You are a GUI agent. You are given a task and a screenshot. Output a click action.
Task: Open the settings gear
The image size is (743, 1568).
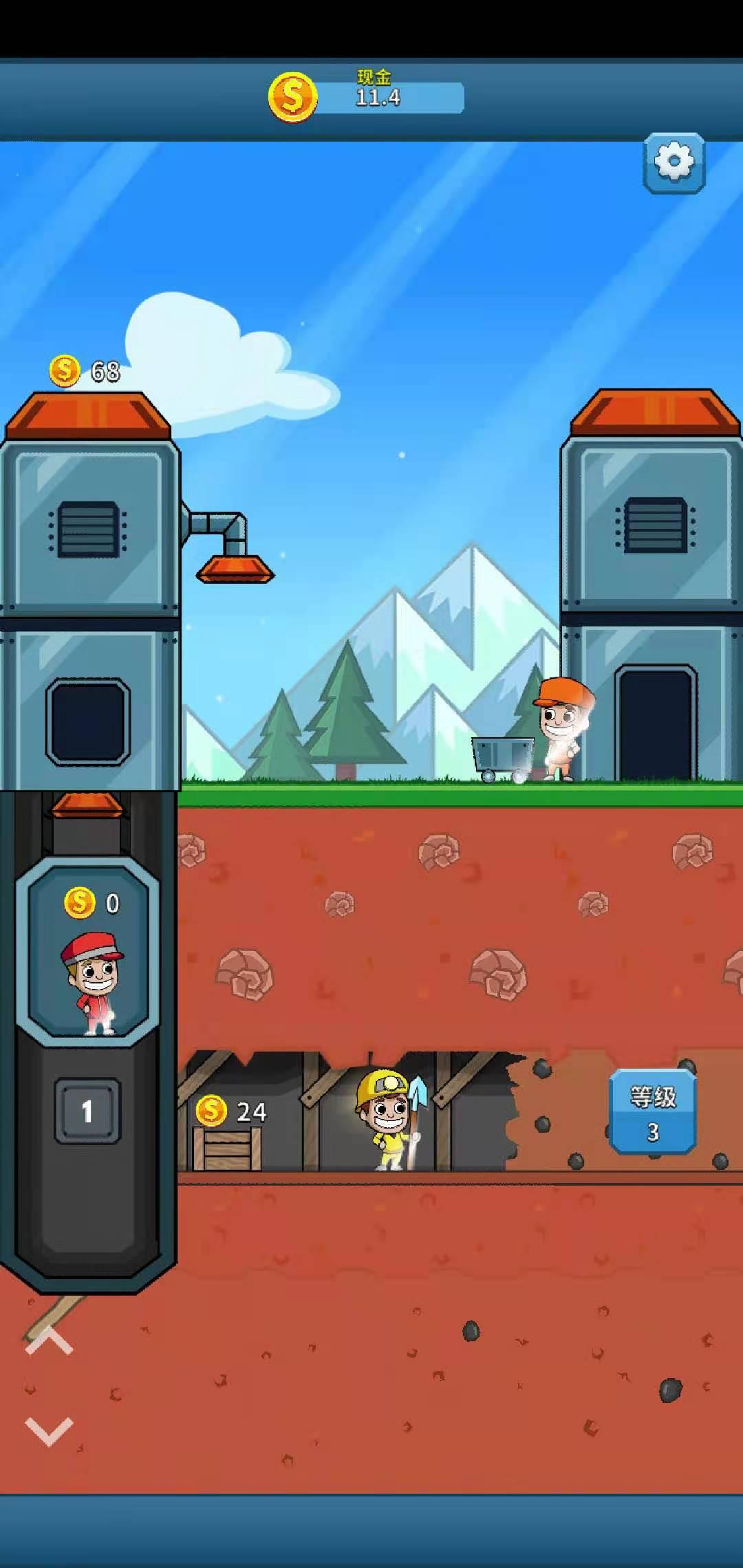pyautogui.click(x=674, y=163)
